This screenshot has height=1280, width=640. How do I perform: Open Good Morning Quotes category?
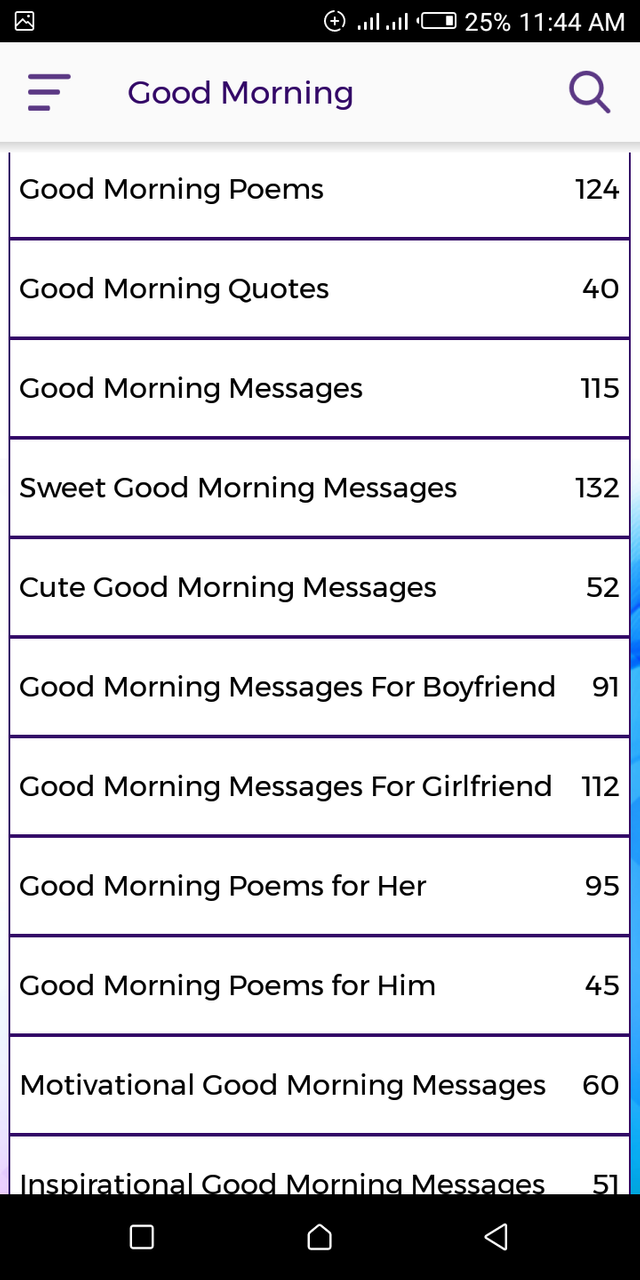tap(320, 289)
